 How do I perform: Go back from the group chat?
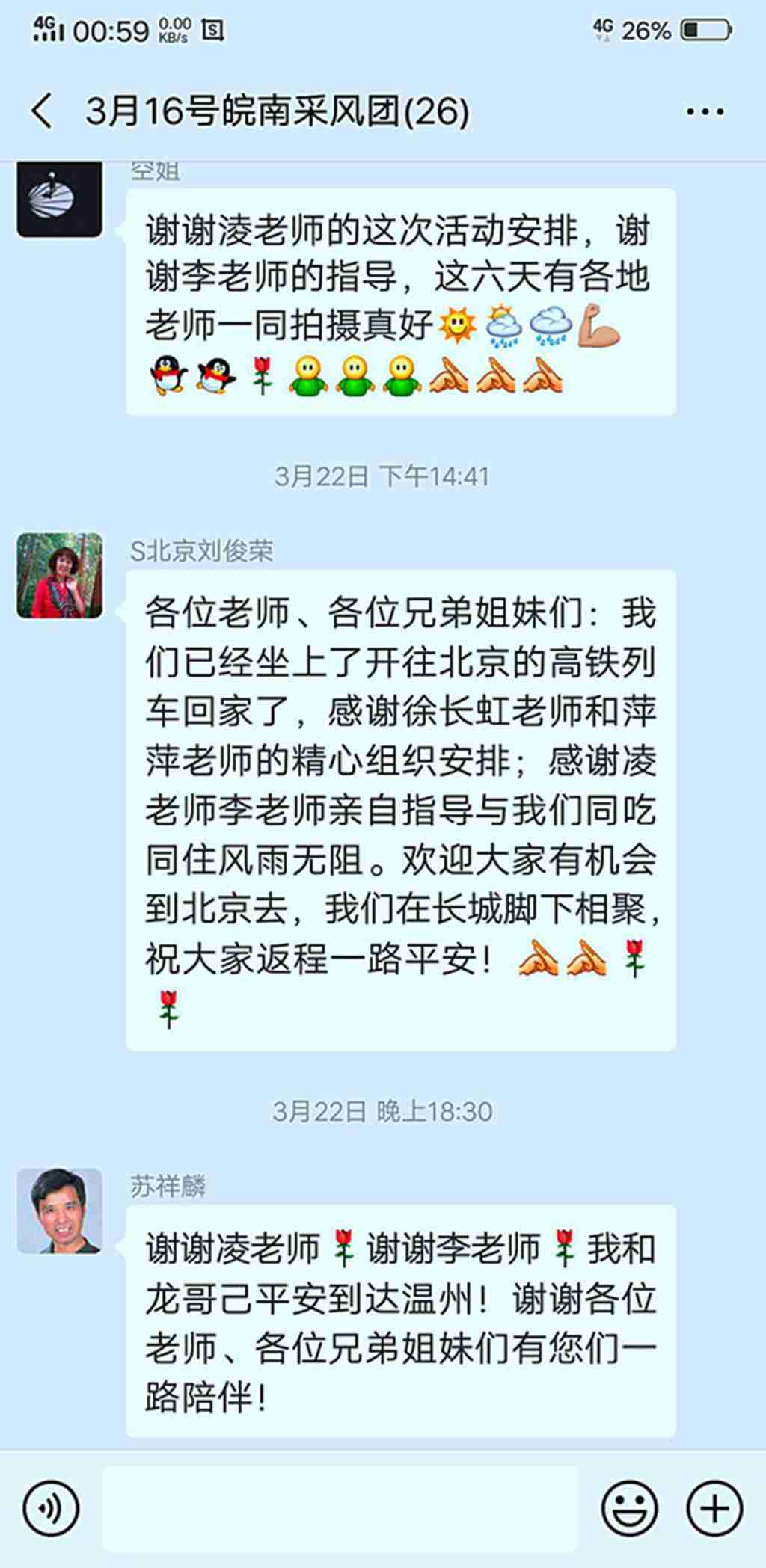[43, 112]
